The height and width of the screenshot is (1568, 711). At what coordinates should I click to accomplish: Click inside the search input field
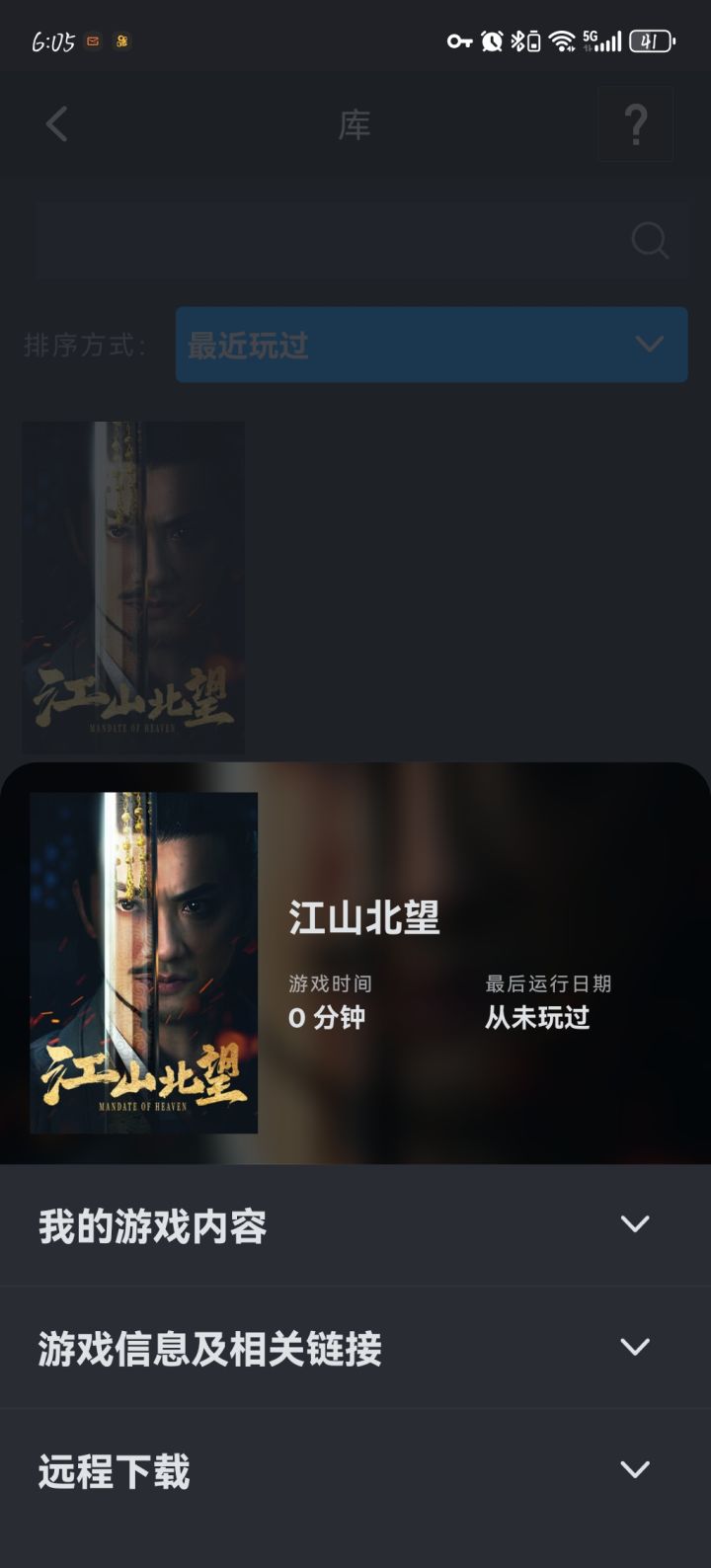tap(326, 239)
